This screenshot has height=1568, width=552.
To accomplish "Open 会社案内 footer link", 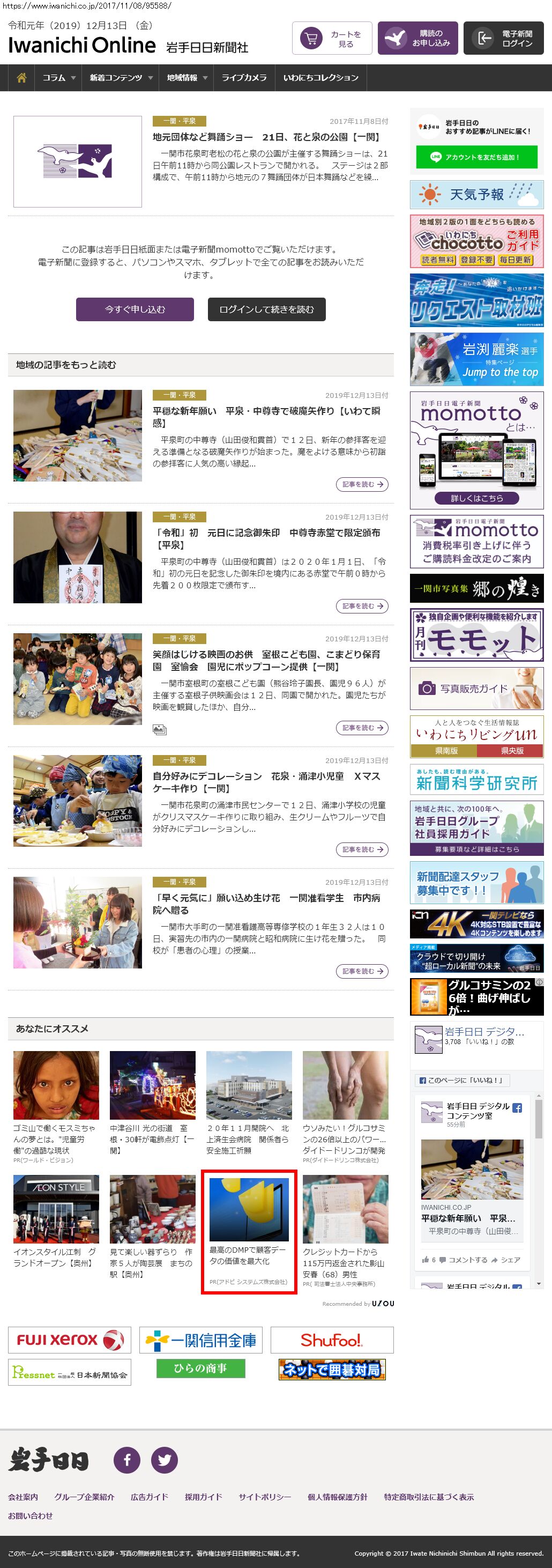I will pos(23,1497).
